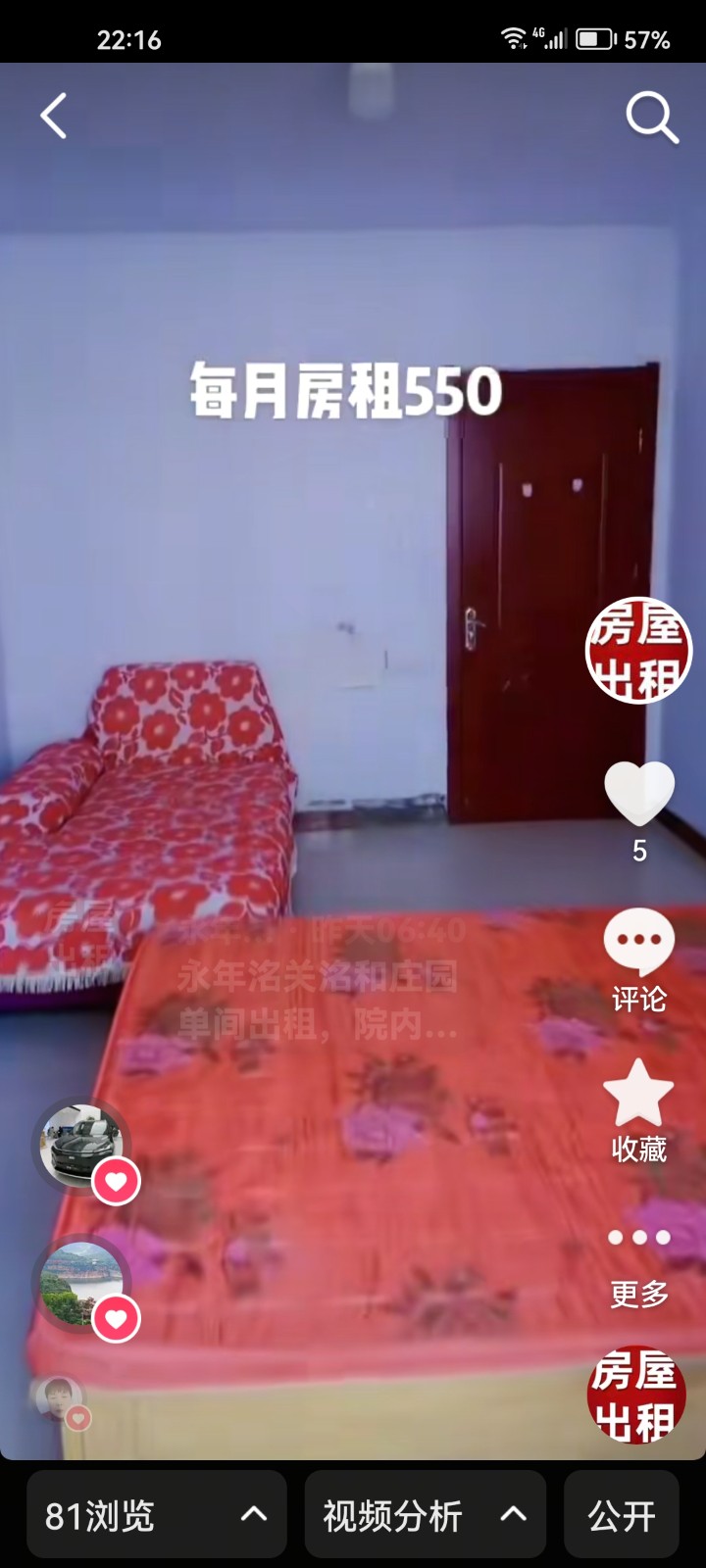Expand the 81浏览 views panel
The width and height of the screenshot is (706, 1568).
click(x=156, y=1514)
